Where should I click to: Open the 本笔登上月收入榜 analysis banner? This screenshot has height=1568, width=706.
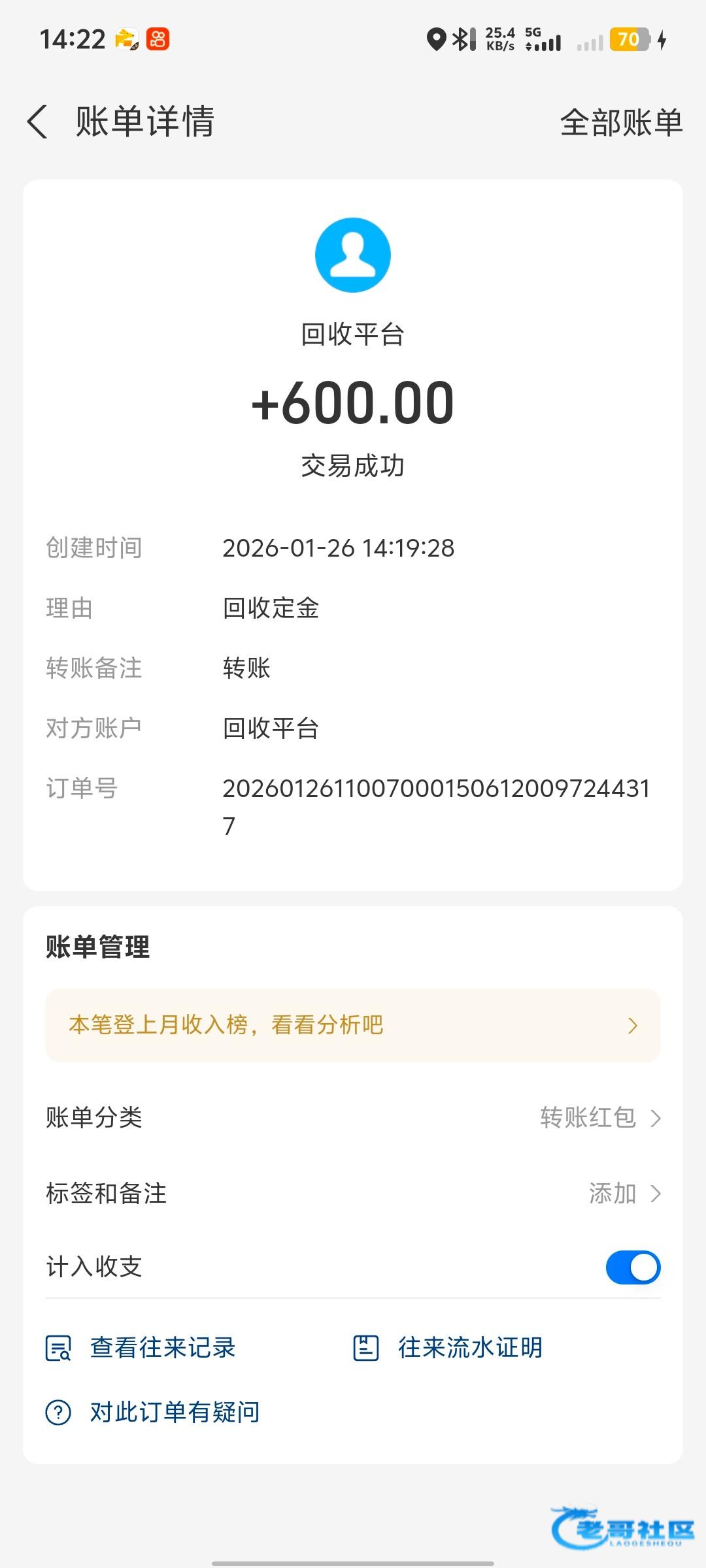pyautogui.click(x=353, y=1025)
